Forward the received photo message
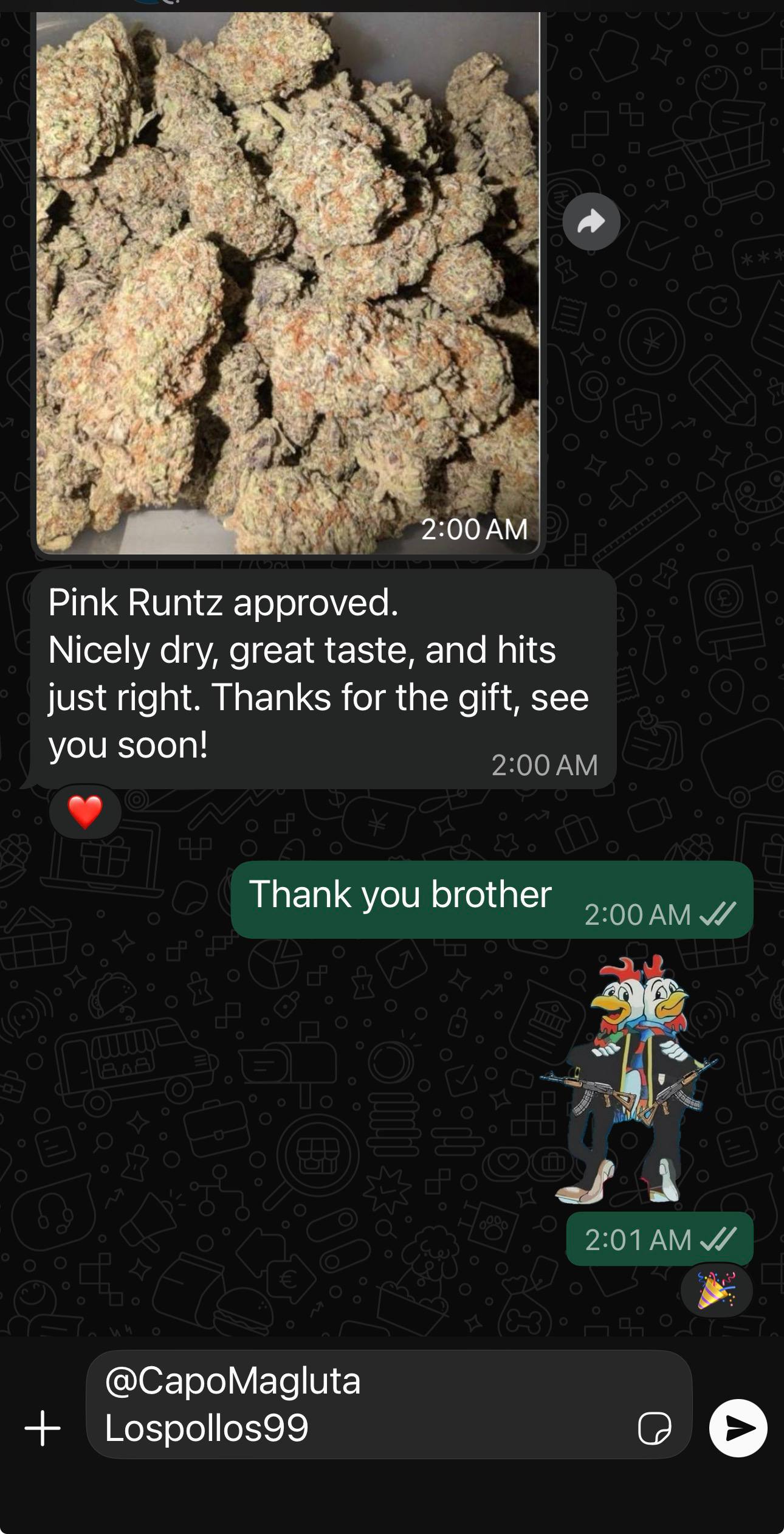Viewport: 784px width, 1534px height. pos(591,222)
